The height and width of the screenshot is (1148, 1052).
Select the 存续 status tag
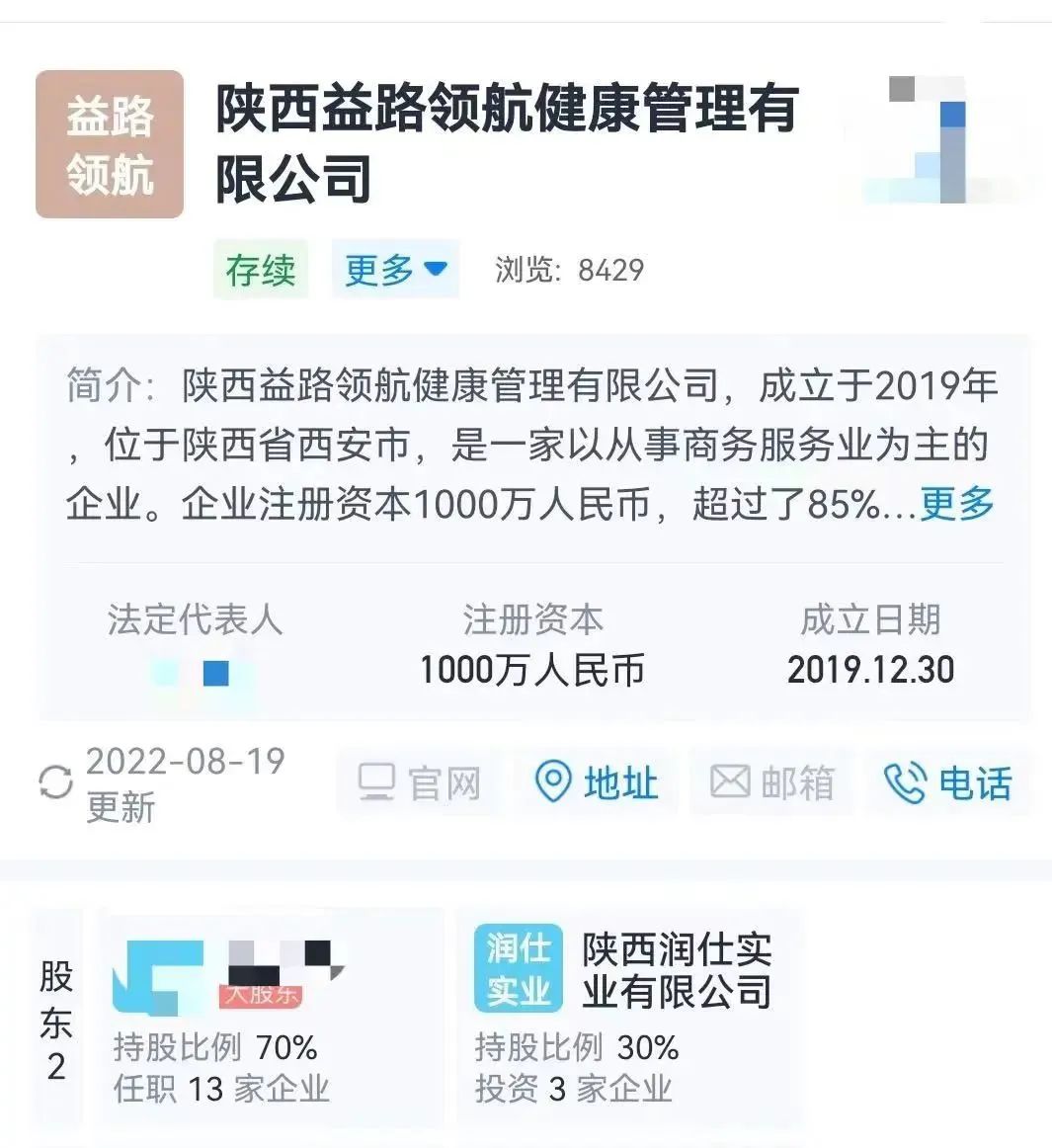[260, 269]
